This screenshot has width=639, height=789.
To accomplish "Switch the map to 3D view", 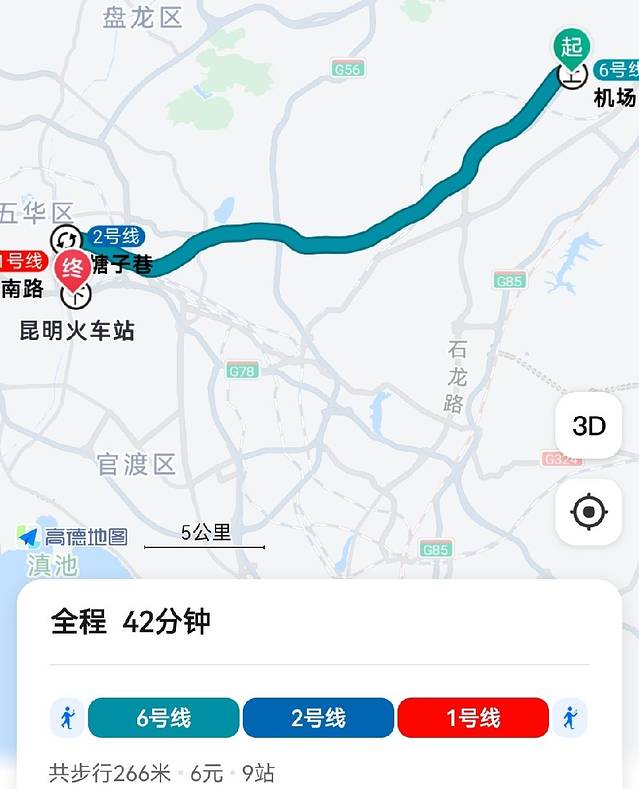I will click(589, 425).
